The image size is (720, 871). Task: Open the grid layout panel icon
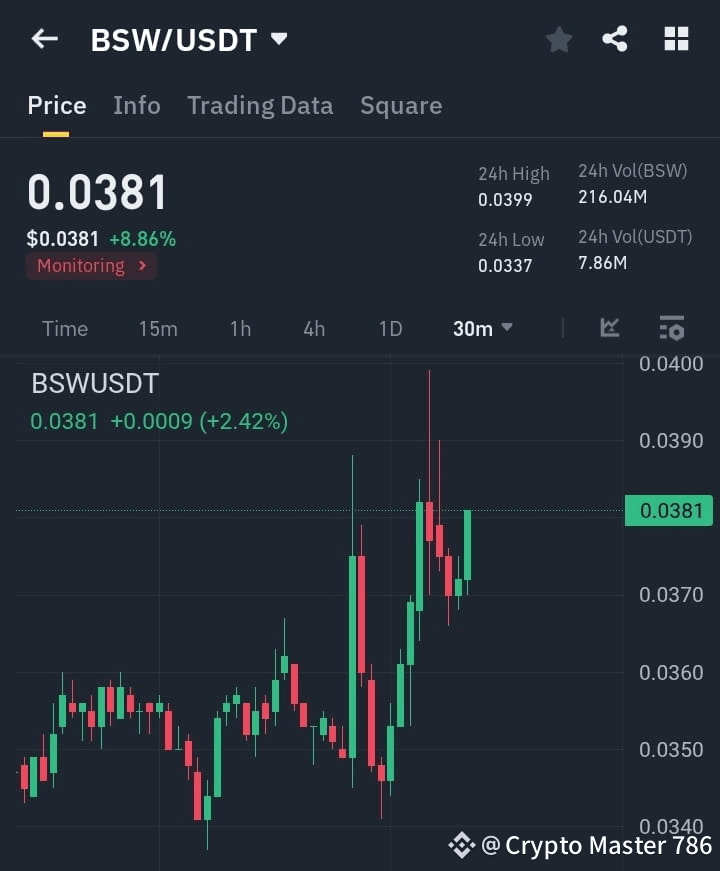point(676,39)
